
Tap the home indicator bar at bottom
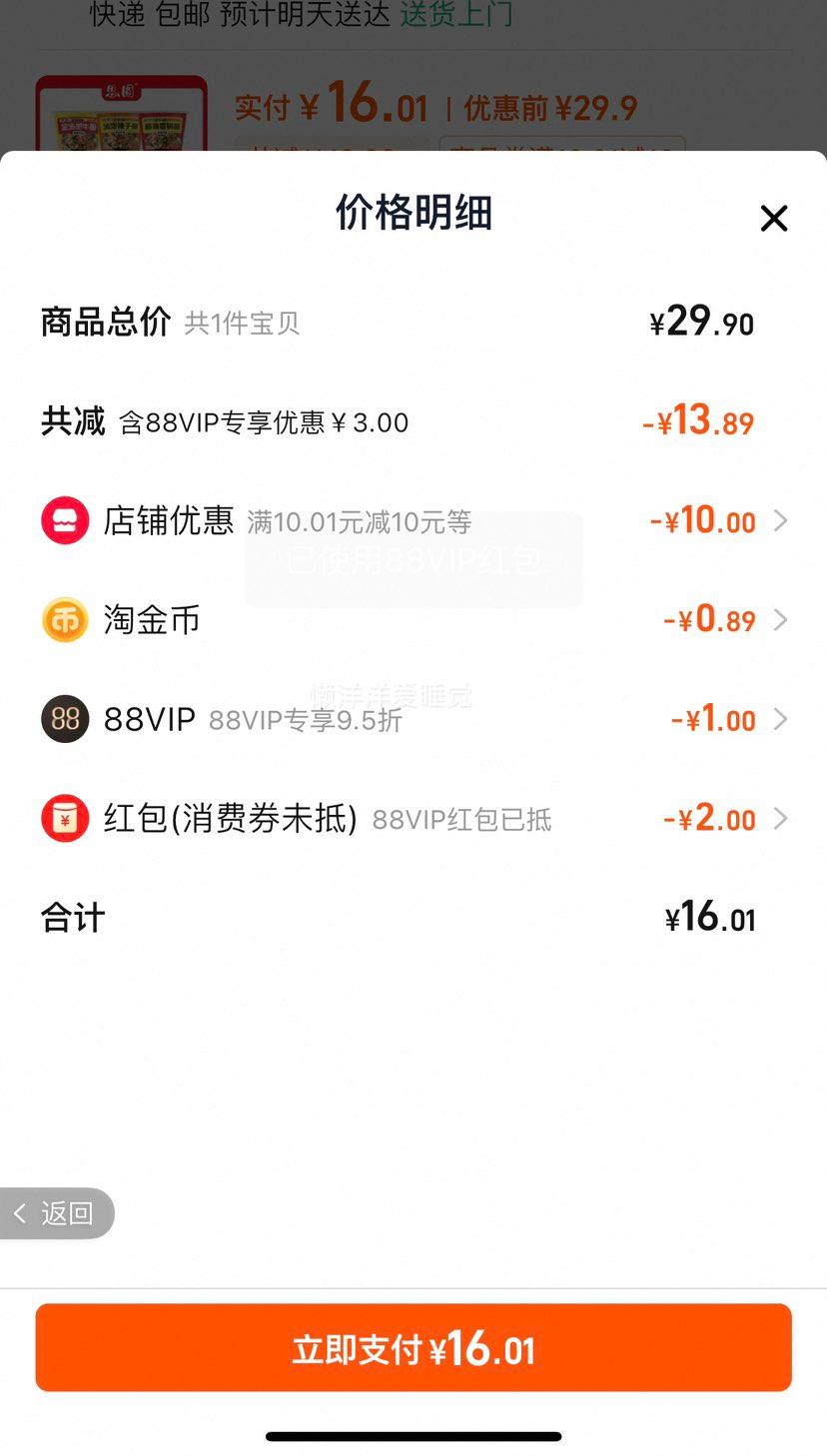[413, 1437]
